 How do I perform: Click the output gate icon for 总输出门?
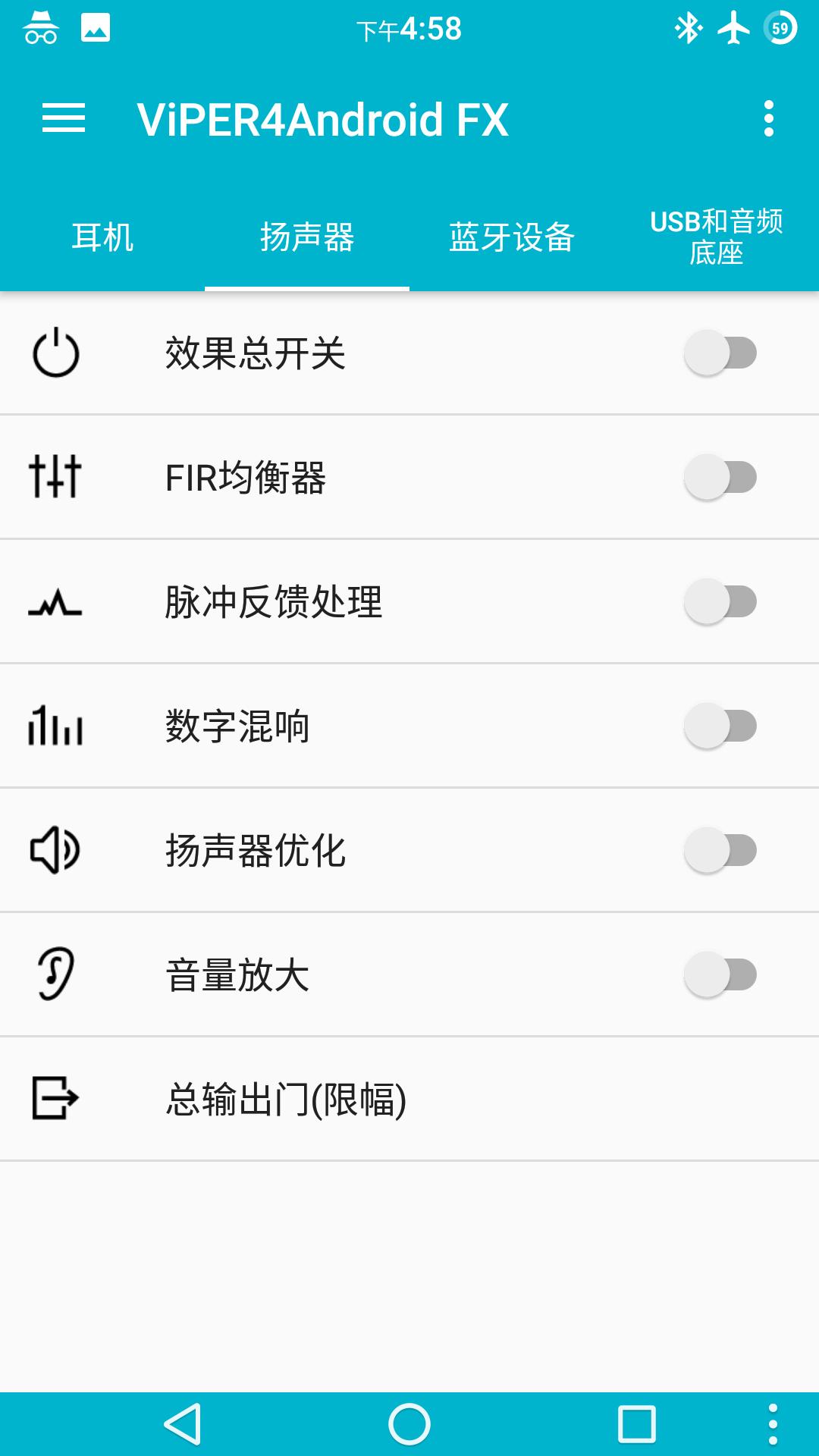tap(53, 1100)
